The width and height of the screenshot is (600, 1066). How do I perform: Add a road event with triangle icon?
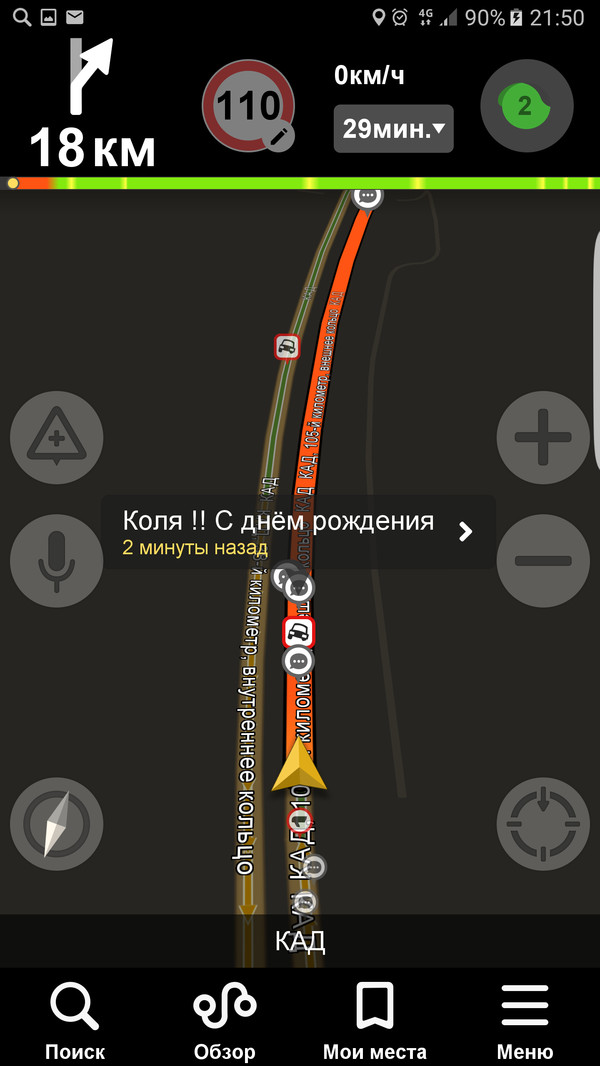tap(56, 438)
